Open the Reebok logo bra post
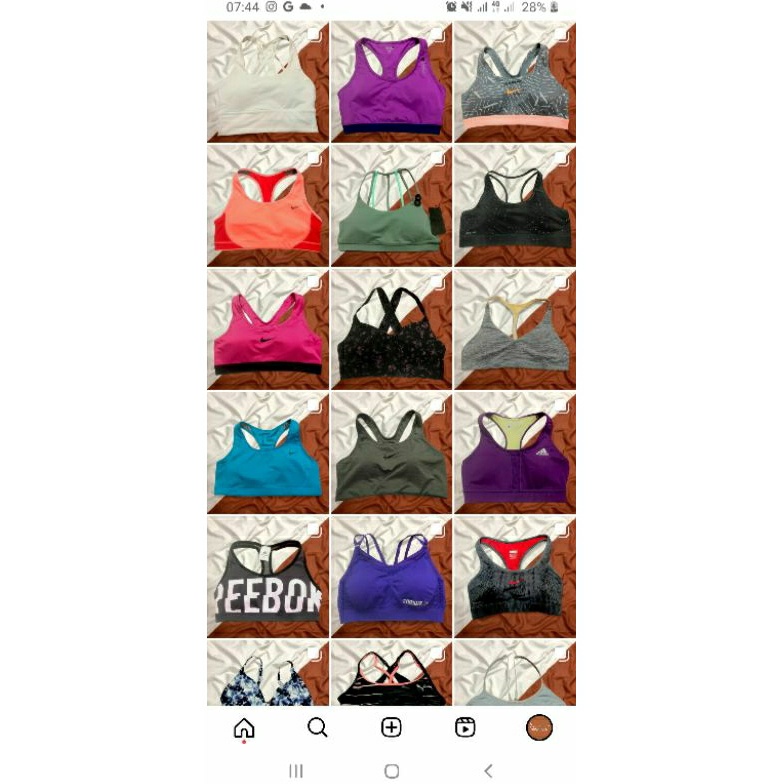This screenshot has height=784, width=784. coord(267,577)
